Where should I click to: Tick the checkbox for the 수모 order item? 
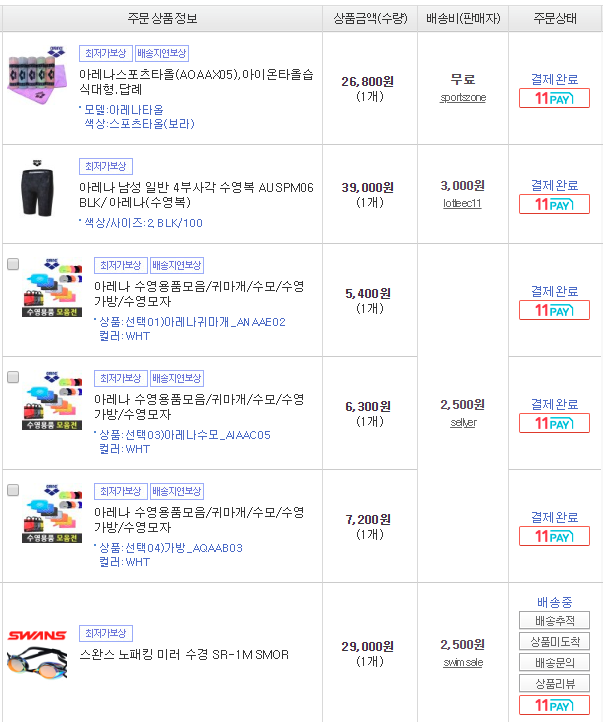point(13,378)
